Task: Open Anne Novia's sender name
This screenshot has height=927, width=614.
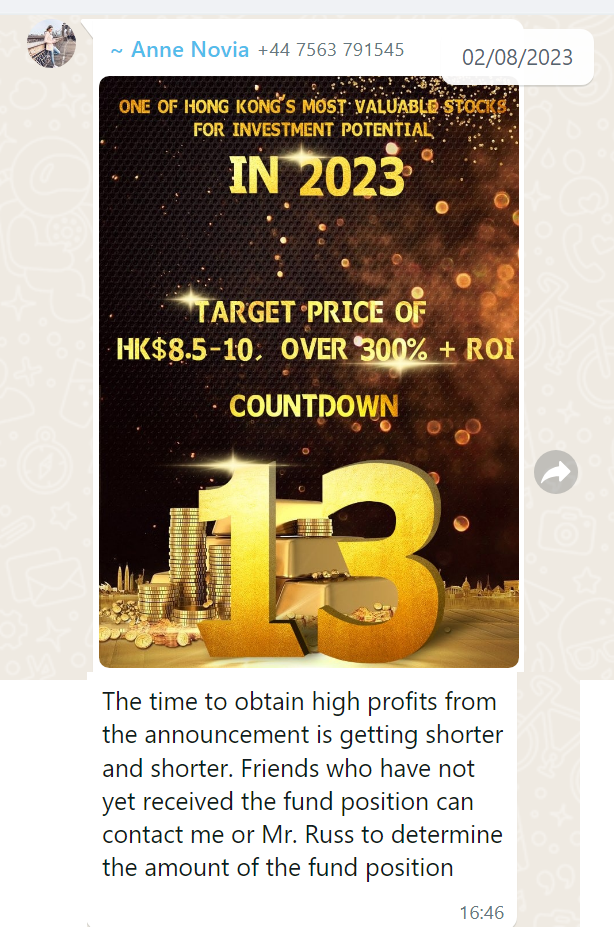Action: coord(179,49)
